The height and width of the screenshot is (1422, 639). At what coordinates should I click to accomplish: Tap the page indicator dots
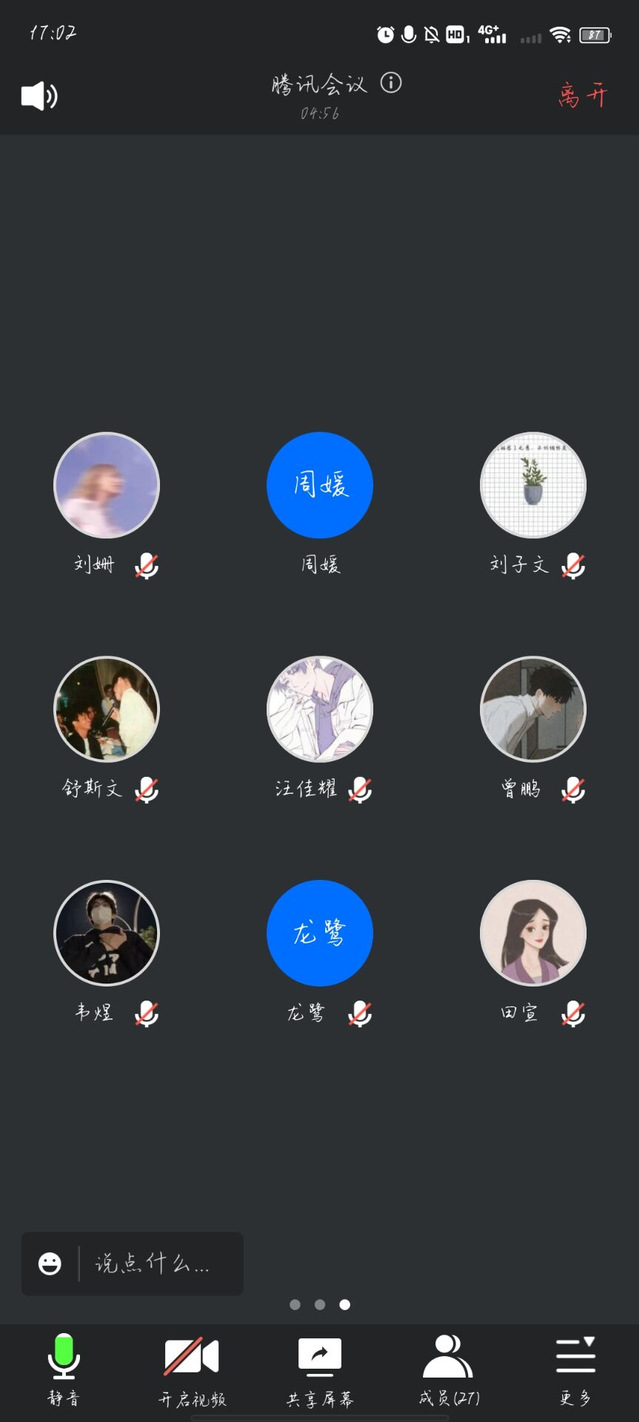point(320,1304)
